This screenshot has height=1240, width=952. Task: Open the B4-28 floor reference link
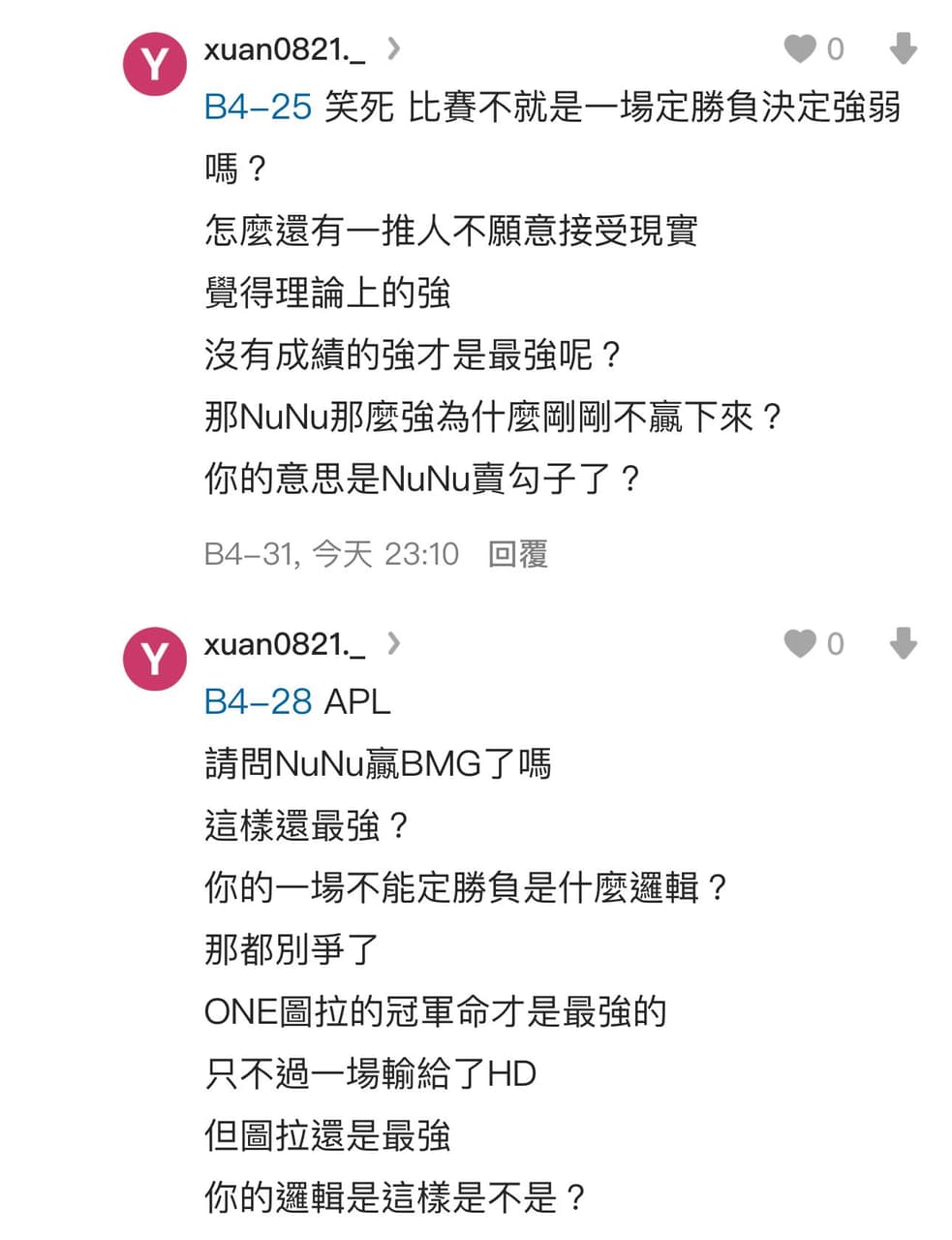coord(258,701)
